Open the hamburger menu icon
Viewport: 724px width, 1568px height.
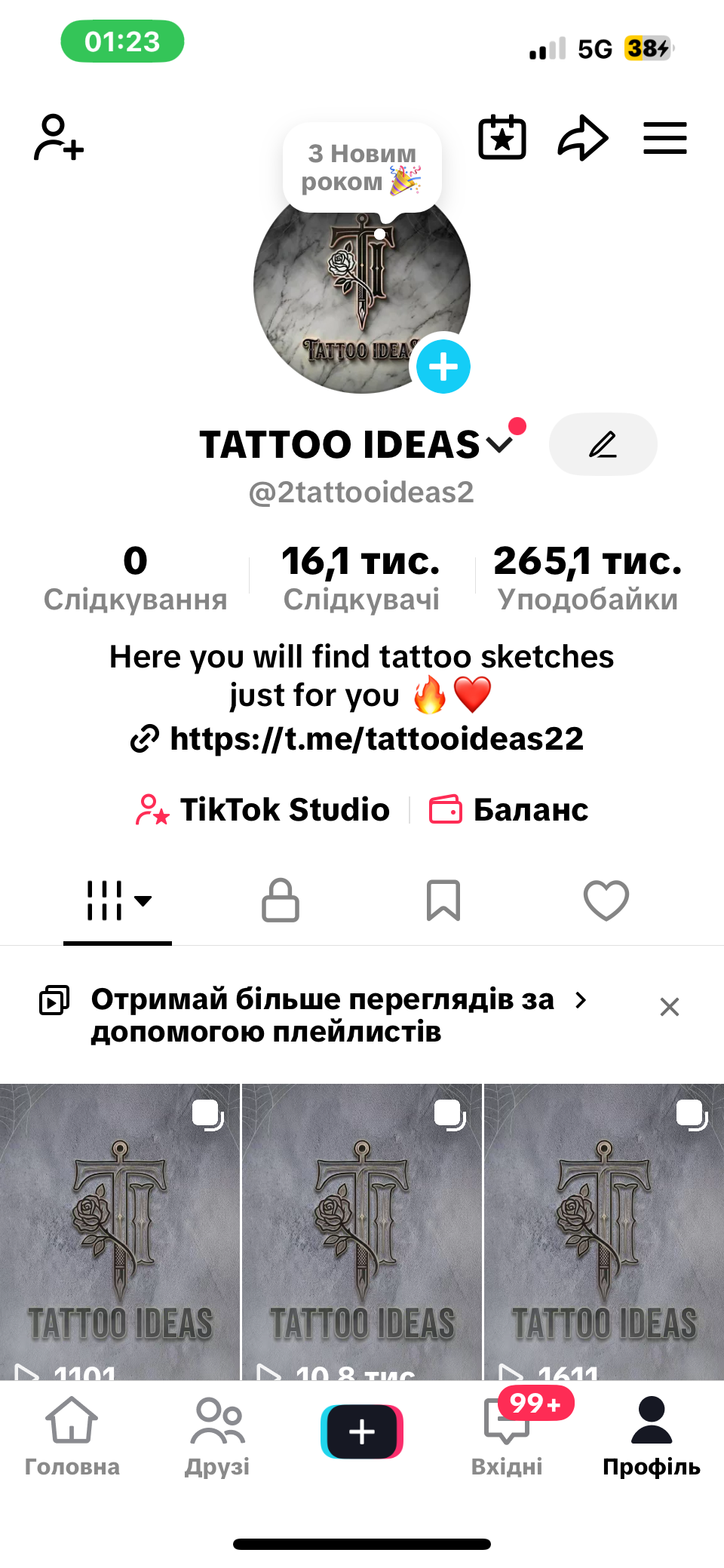click(x=665, y=138)
